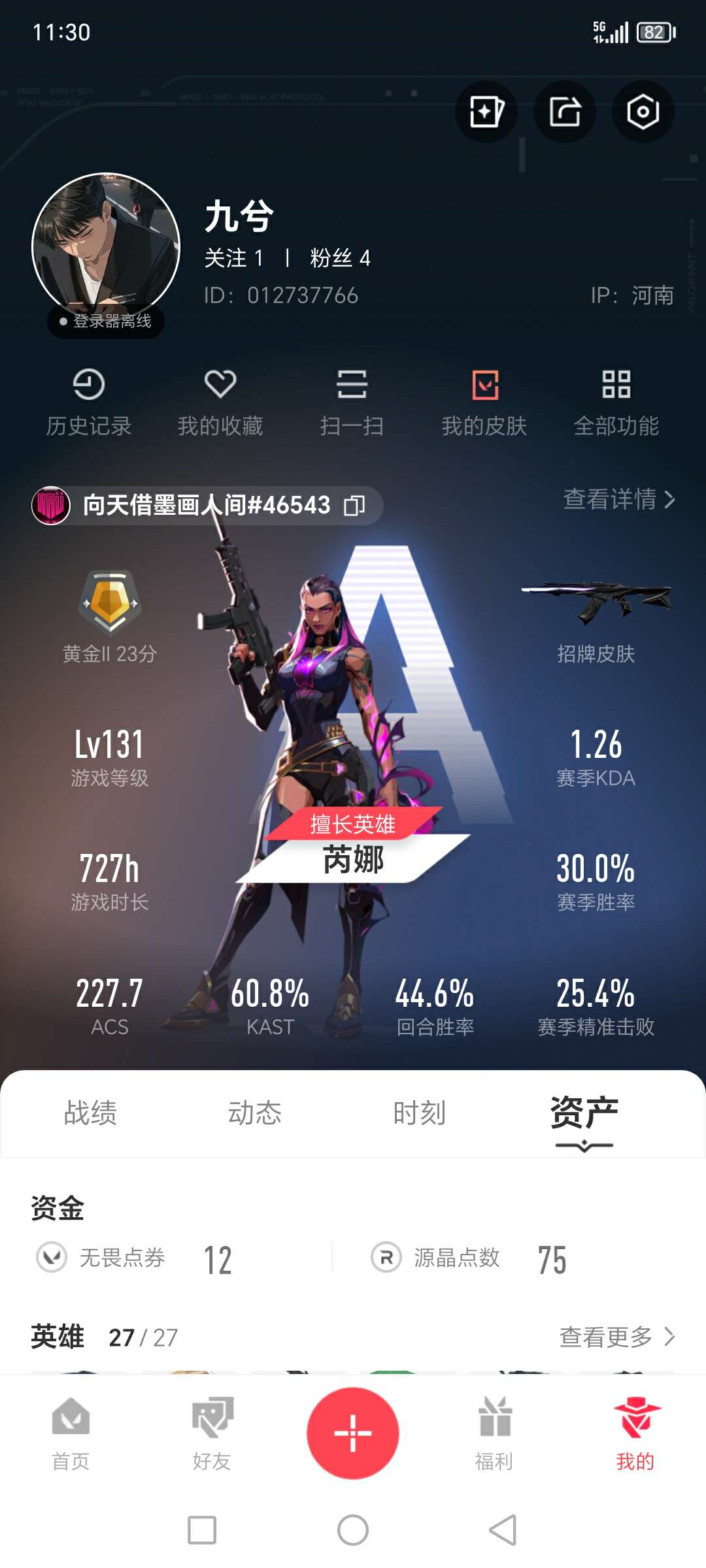Copy game ID 向天借墨画人间#46543

[354, 505]
